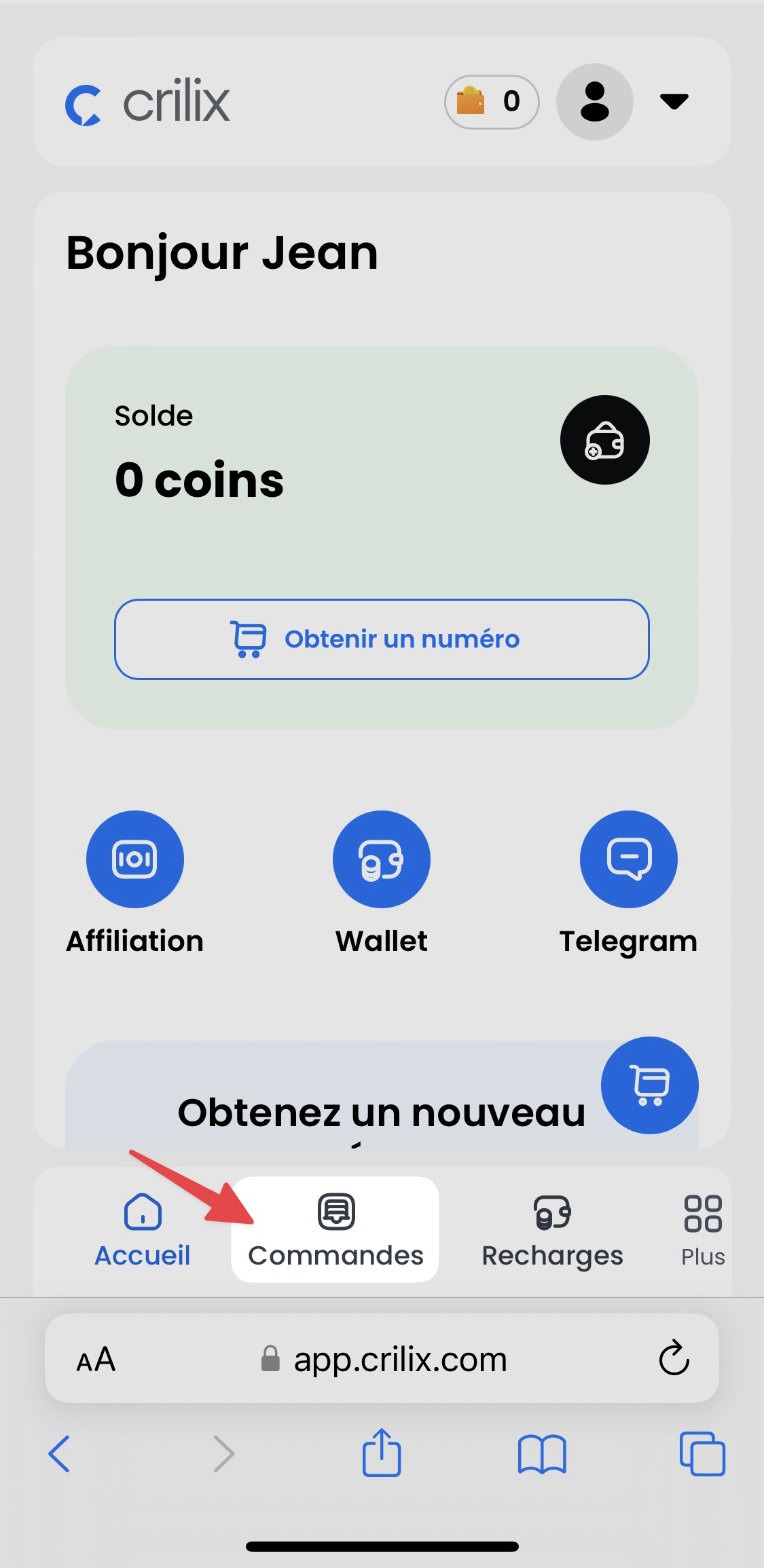Tap the floating blue cart button
The width and height of the screenshot is (764, 1568).
click(x=649, y=1085)
